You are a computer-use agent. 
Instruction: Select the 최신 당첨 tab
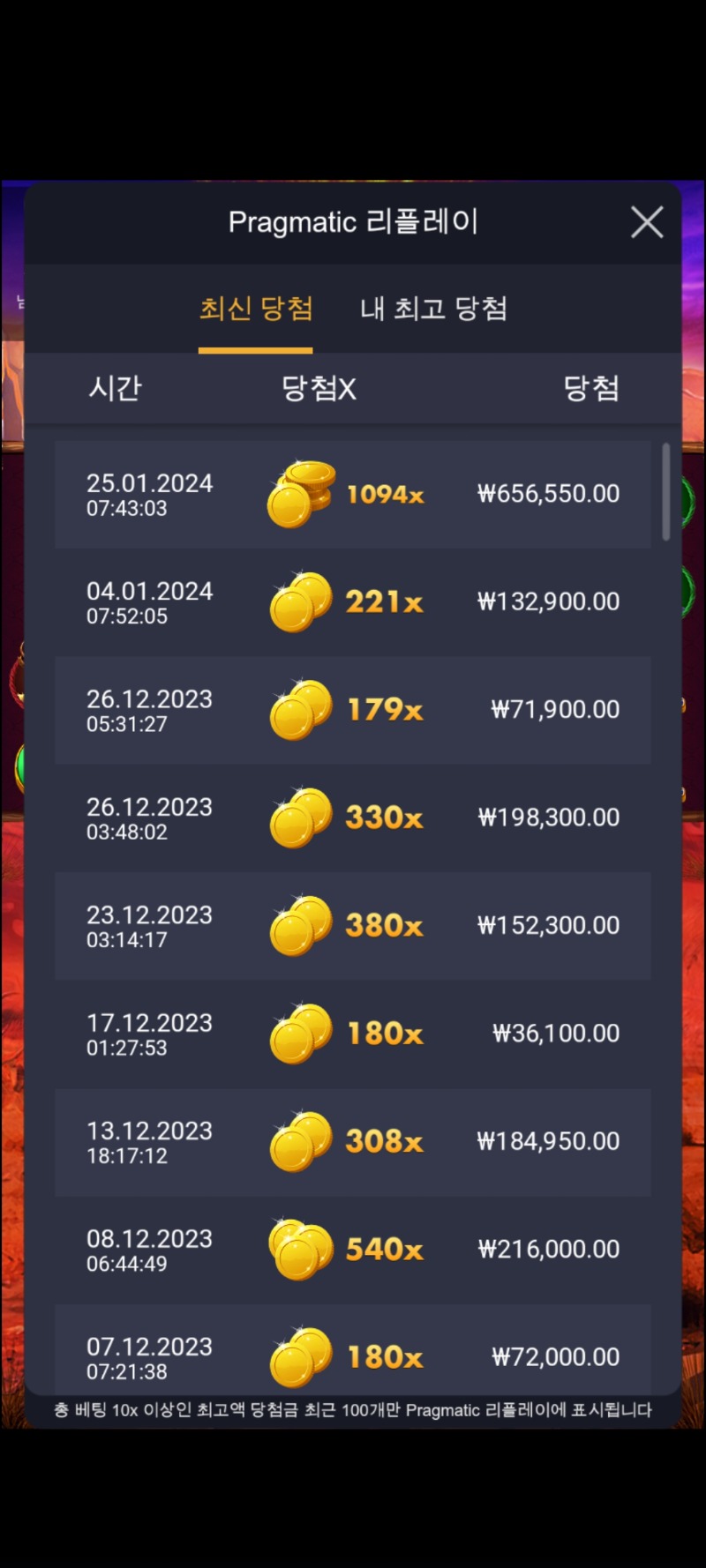point(256,309)
